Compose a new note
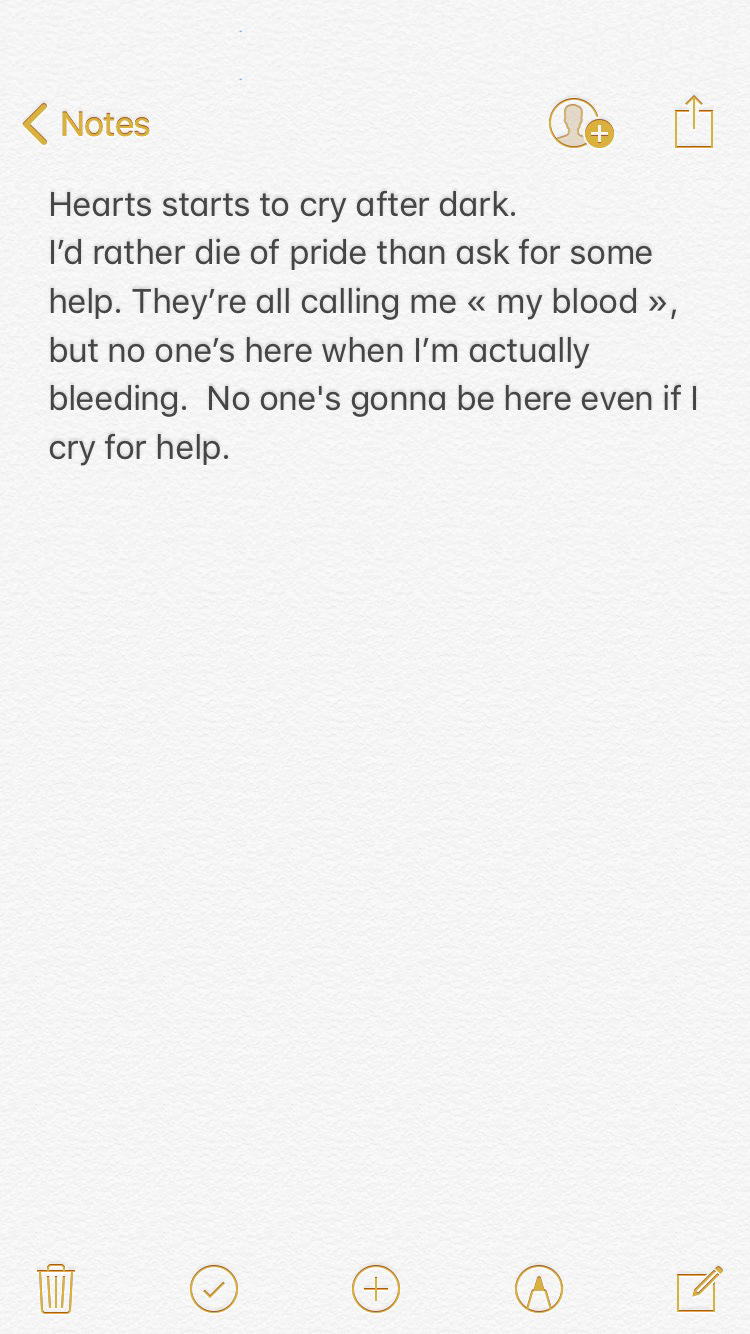 click(x=699, y=1288)
